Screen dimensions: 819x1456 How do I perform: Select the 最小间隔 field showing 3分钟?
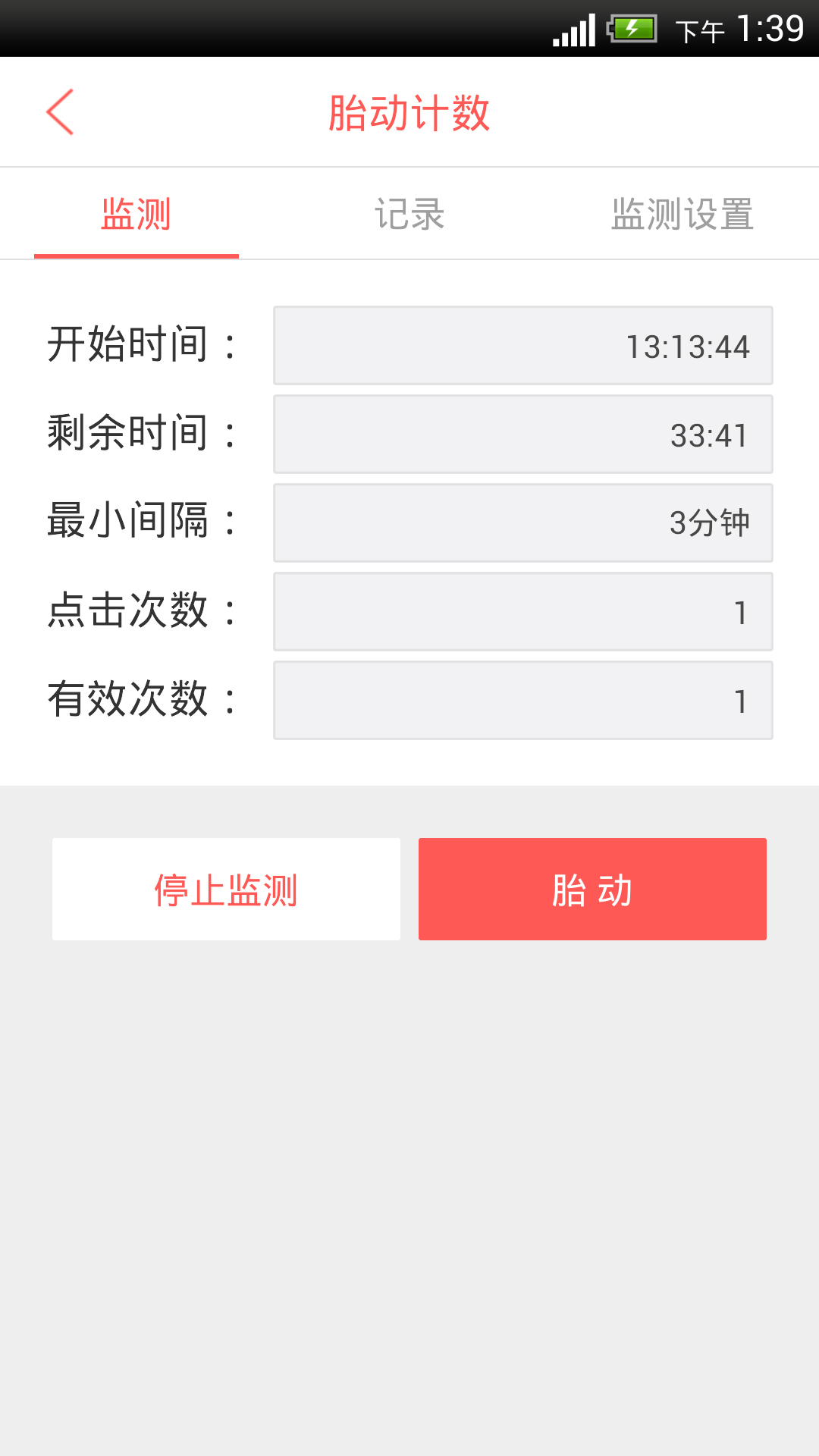522,523
